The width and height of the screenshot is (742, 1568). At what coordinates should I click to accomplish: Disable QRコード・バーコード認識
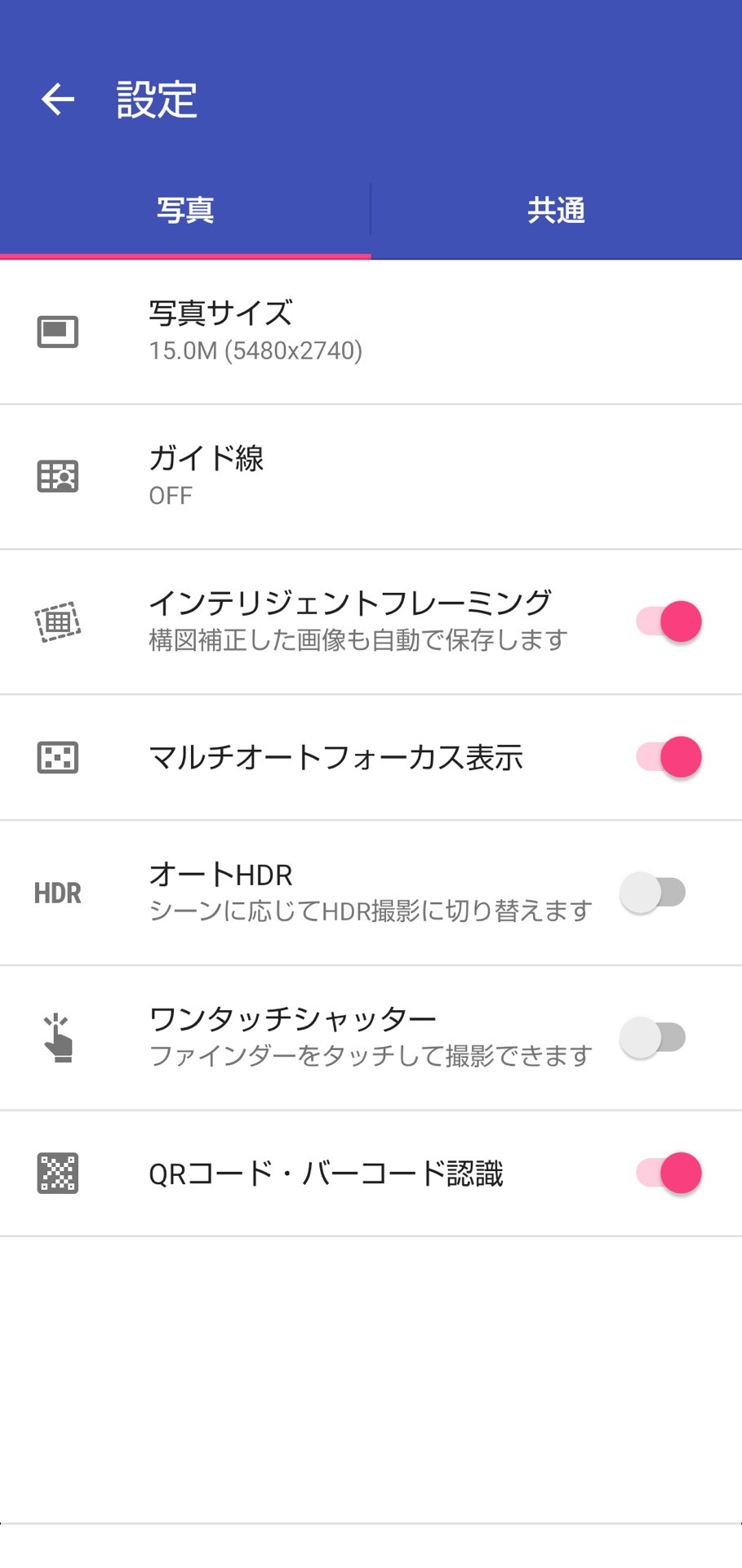669,1173
